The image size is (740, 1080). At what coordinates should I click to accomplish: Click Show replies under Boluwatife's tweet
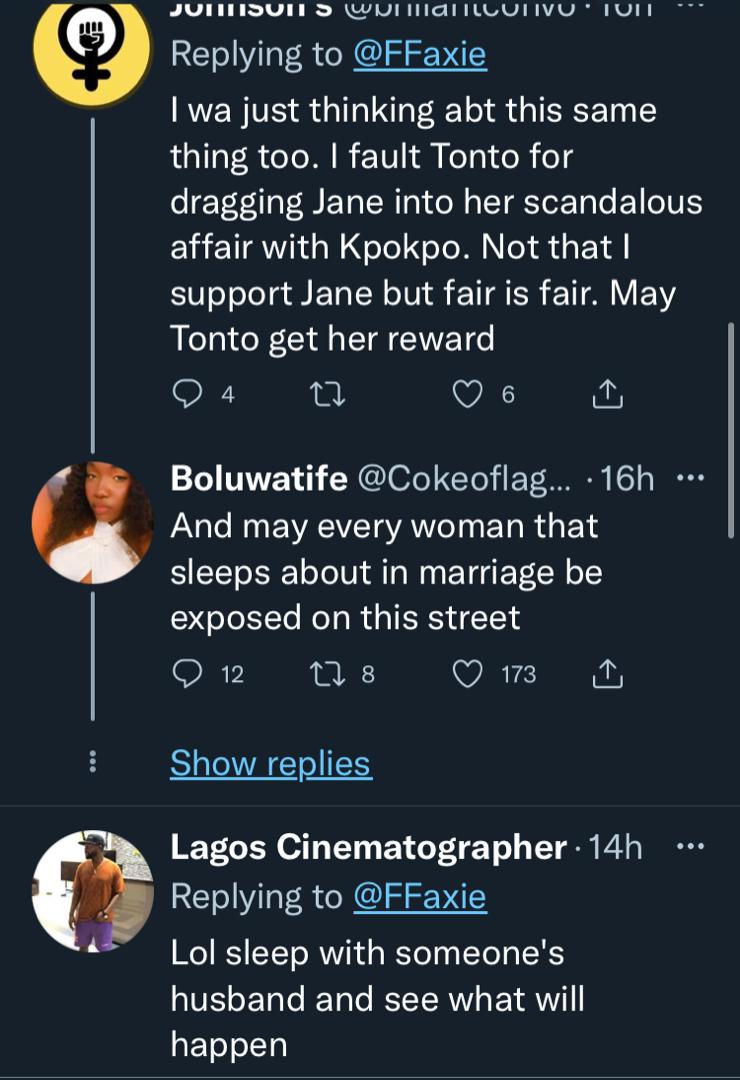(x=271, y=762)
